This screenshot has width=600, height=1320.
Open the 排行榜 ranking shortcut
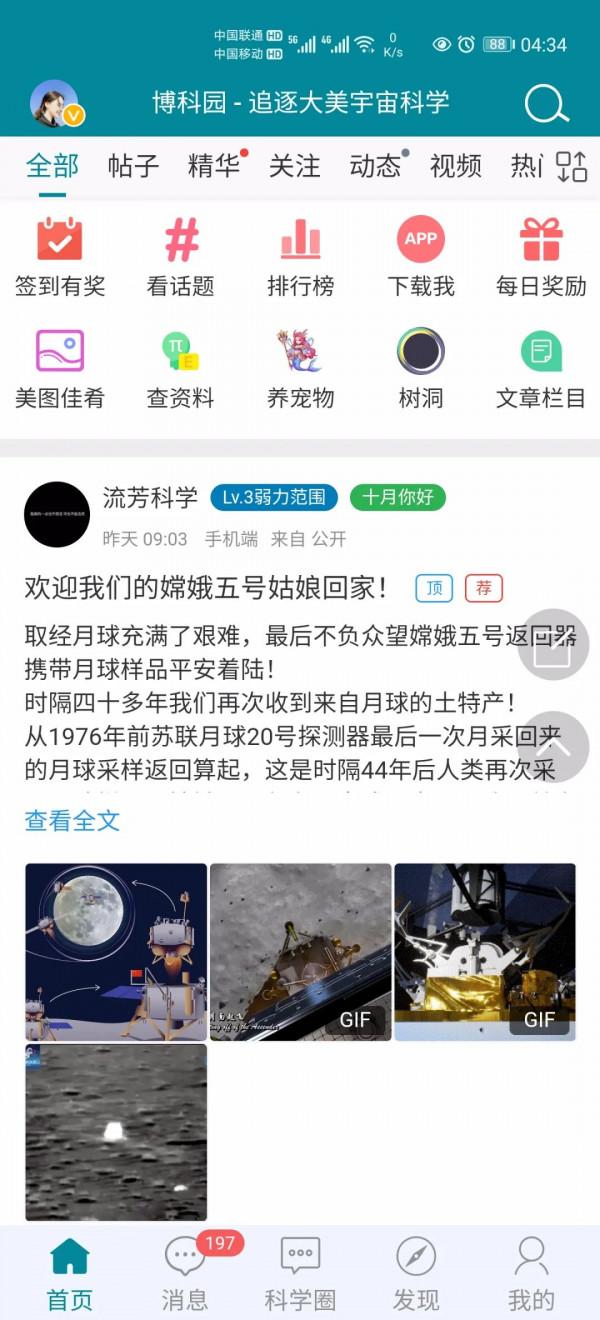coord(300,258)
